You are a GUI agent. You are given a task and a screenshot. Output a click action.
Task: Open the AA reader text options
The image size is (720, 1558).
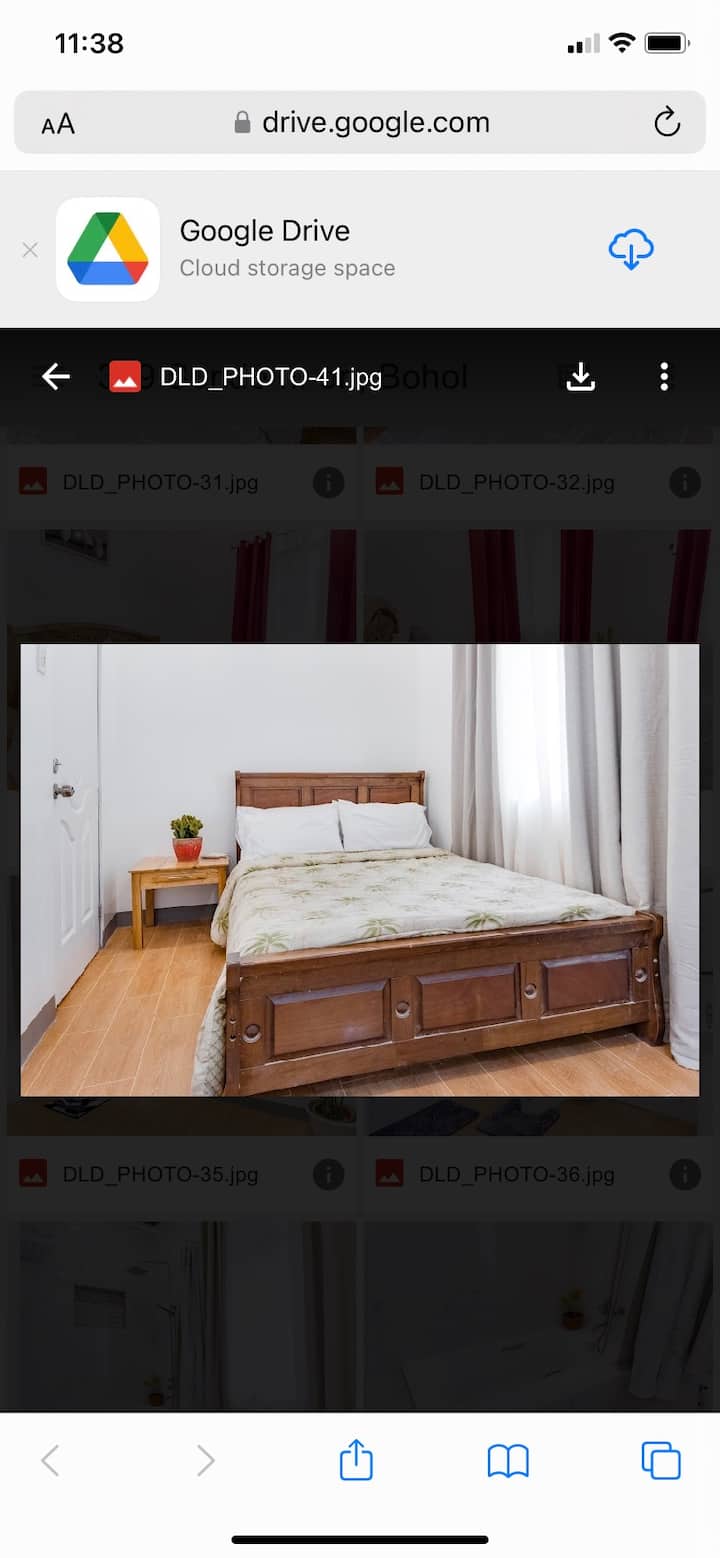[x=58, y=124]
